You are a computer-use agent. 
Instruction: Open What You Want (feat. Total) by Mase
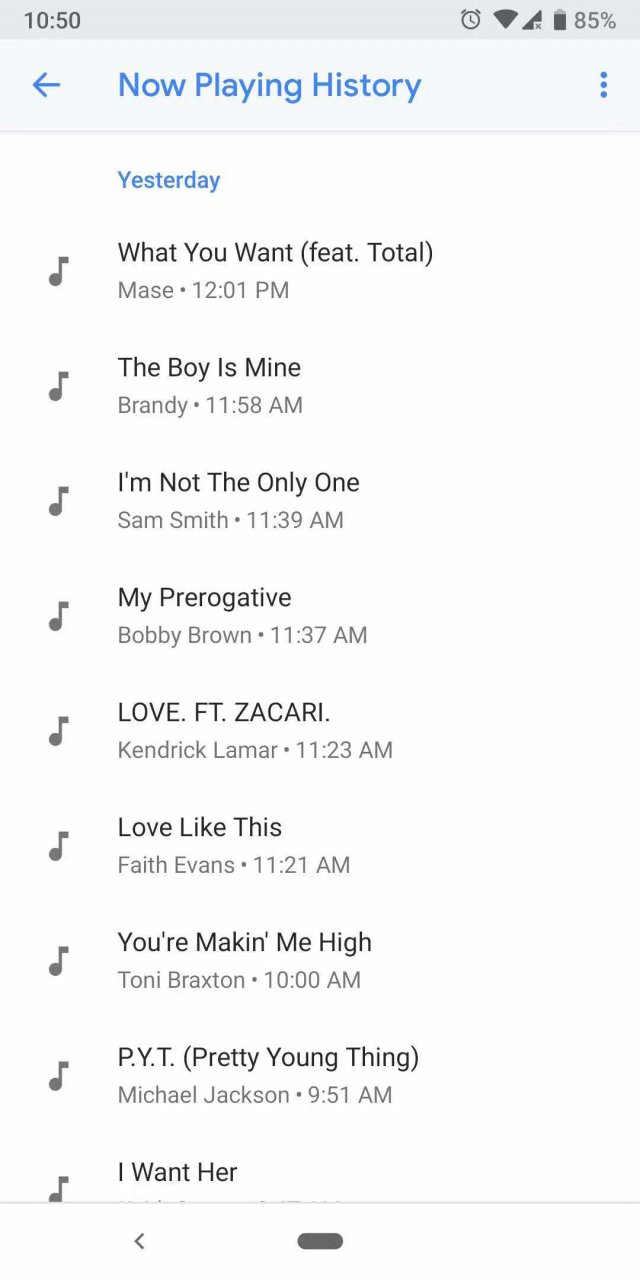[x=320, y=270]
